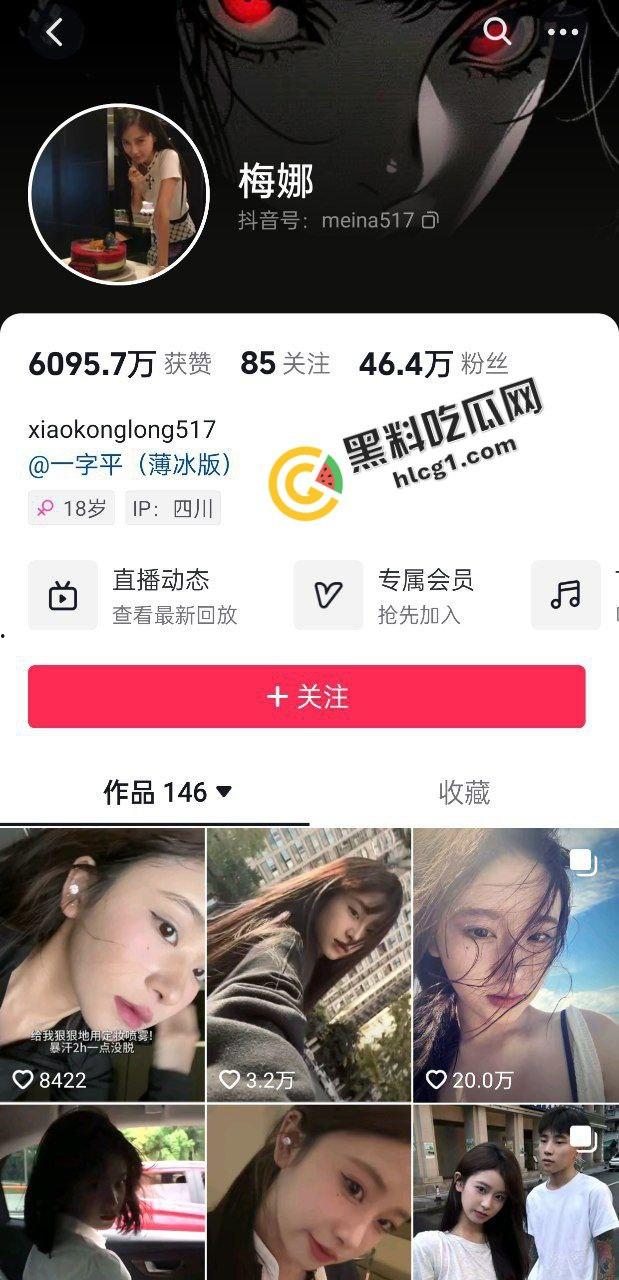The height and width of the screenshot is (1280, 619).
Task: Copy the Douyin ID meina517
Action: [430, 220]
